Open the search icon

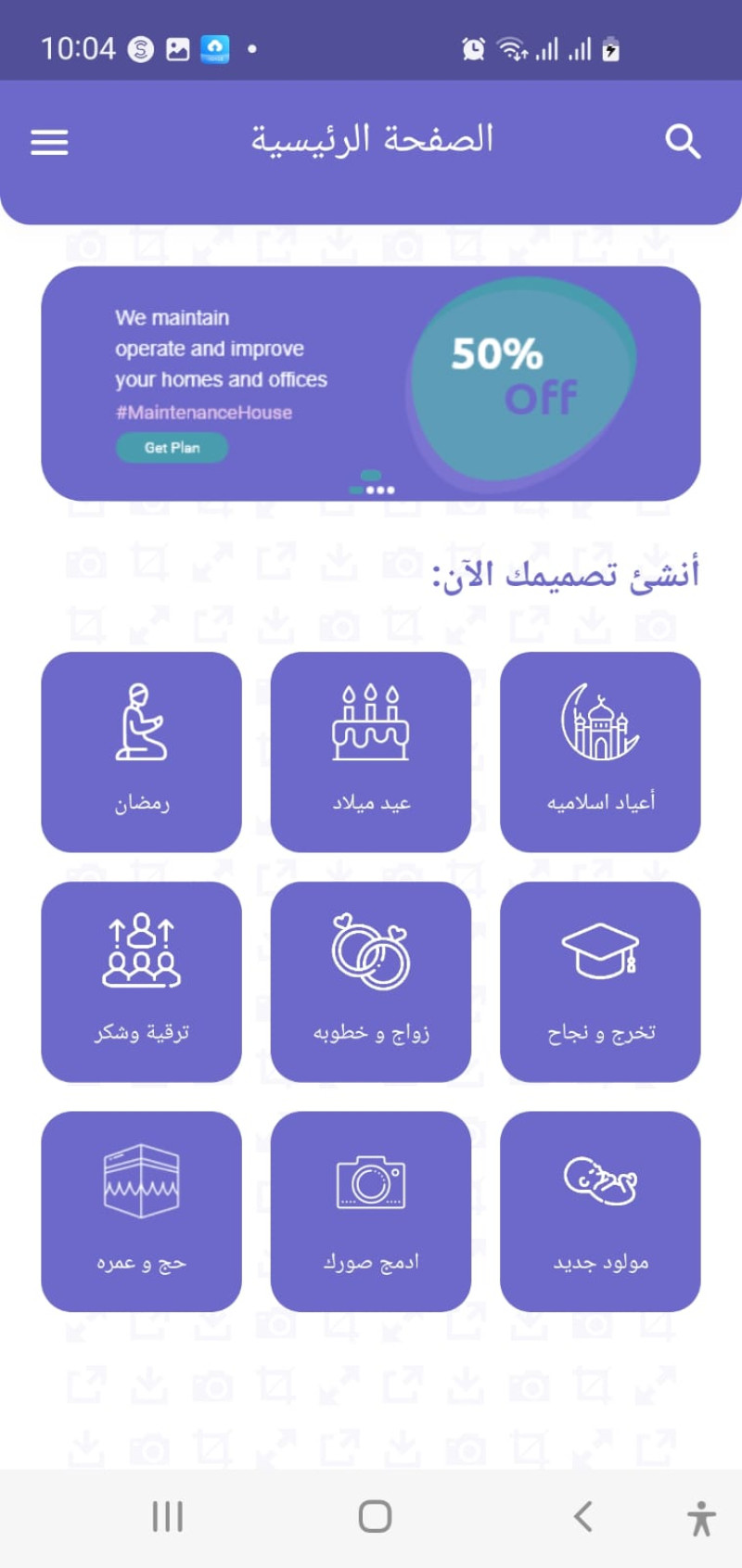[x=683, y=142]
